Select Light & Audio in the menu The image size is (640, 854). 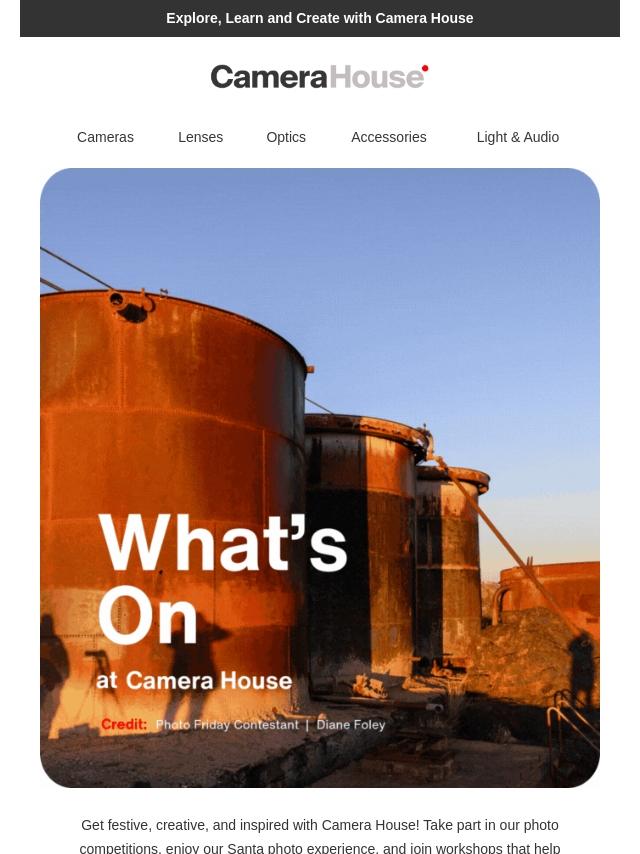coord(517,137)
